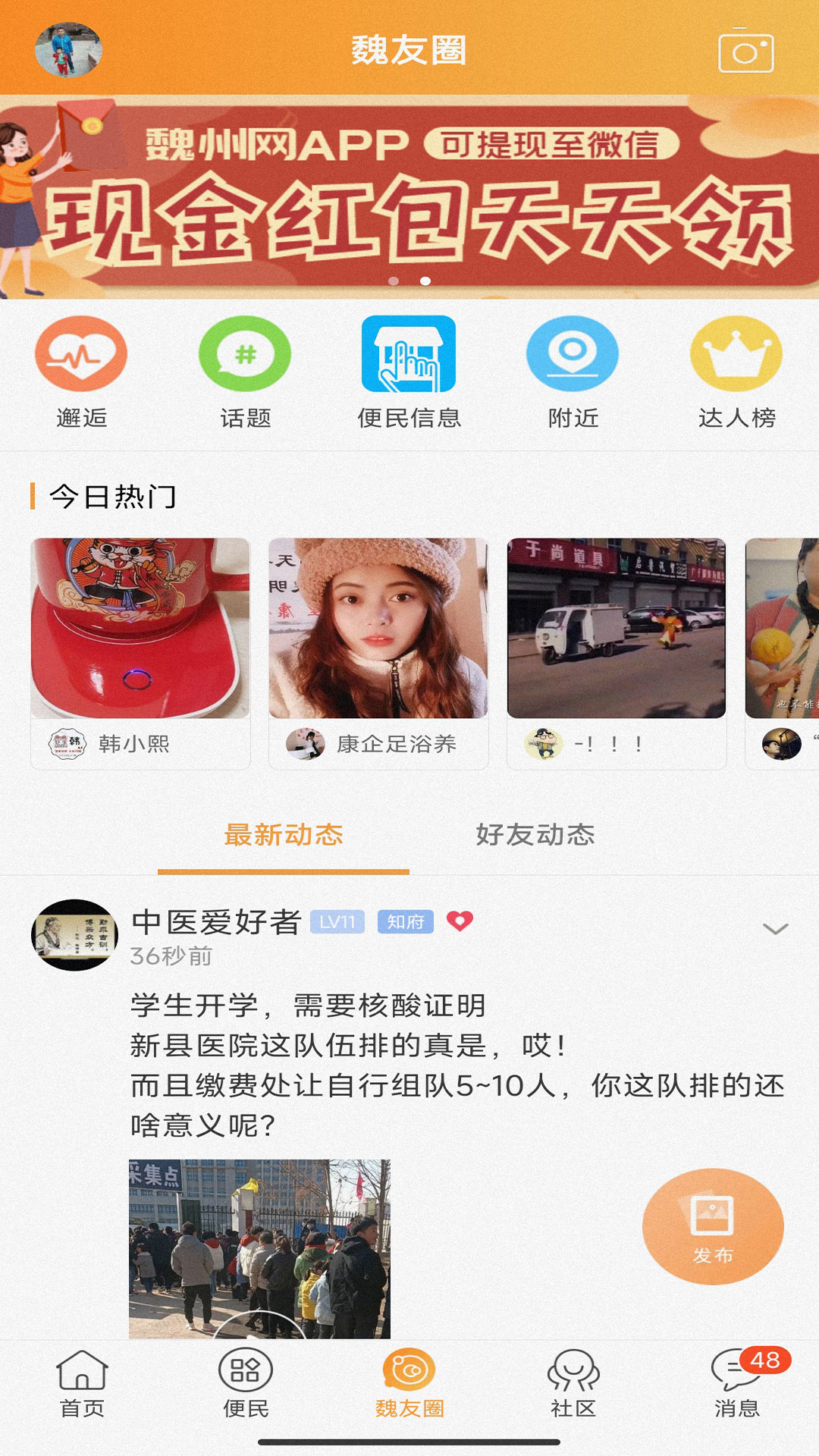Open the 社区 tab
This screenshot has width=819, height=1456.
[x=573, y=1384]
